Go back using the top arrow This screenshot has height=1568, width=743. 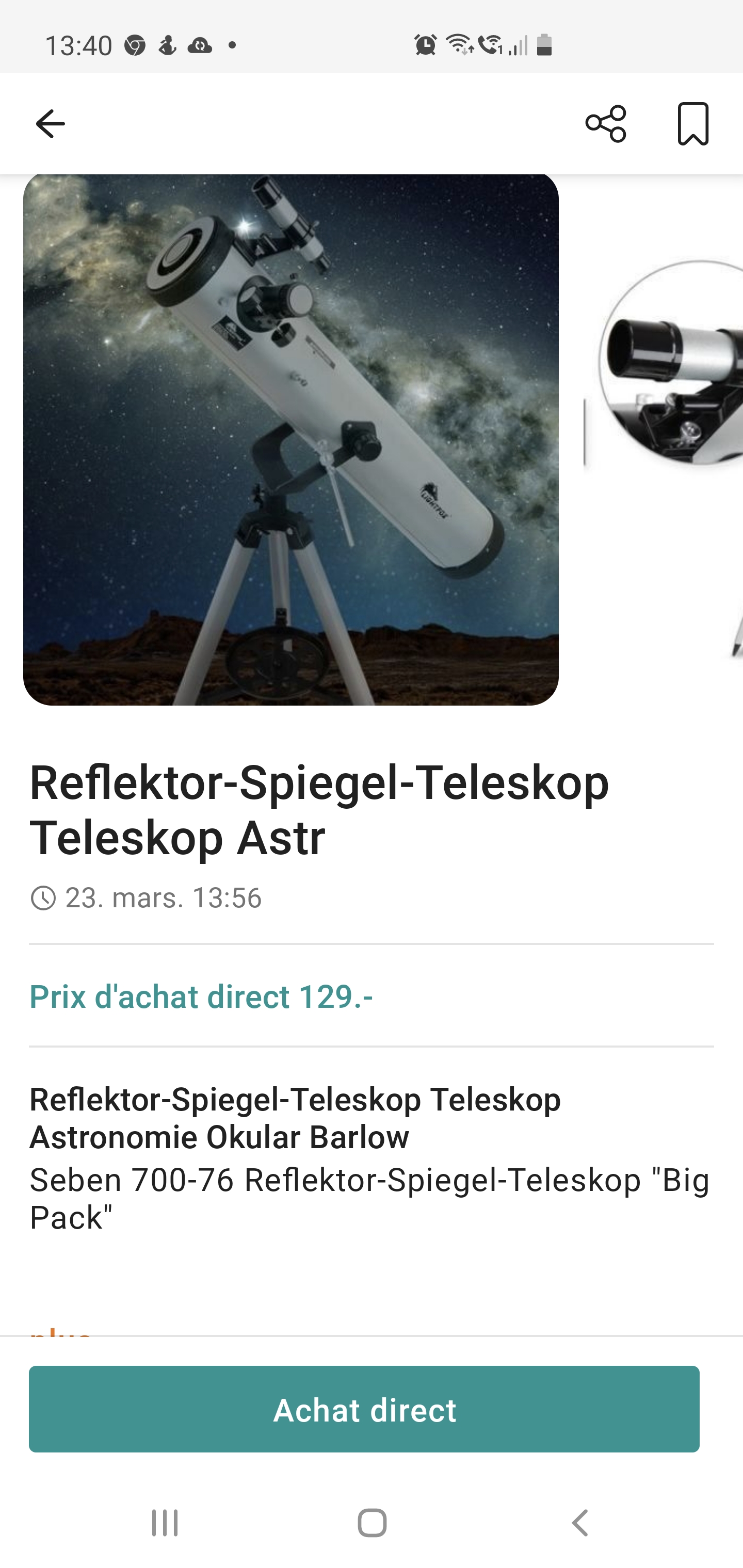click(50, 124)
